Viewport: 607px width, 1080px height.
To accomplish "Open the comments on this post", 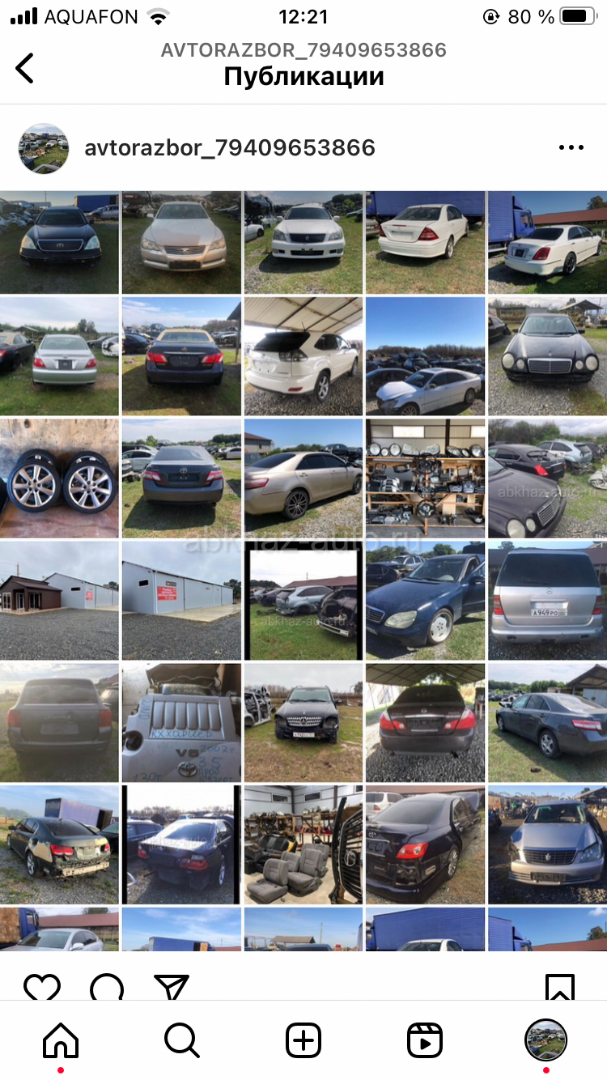I will (x=107, y=989).
